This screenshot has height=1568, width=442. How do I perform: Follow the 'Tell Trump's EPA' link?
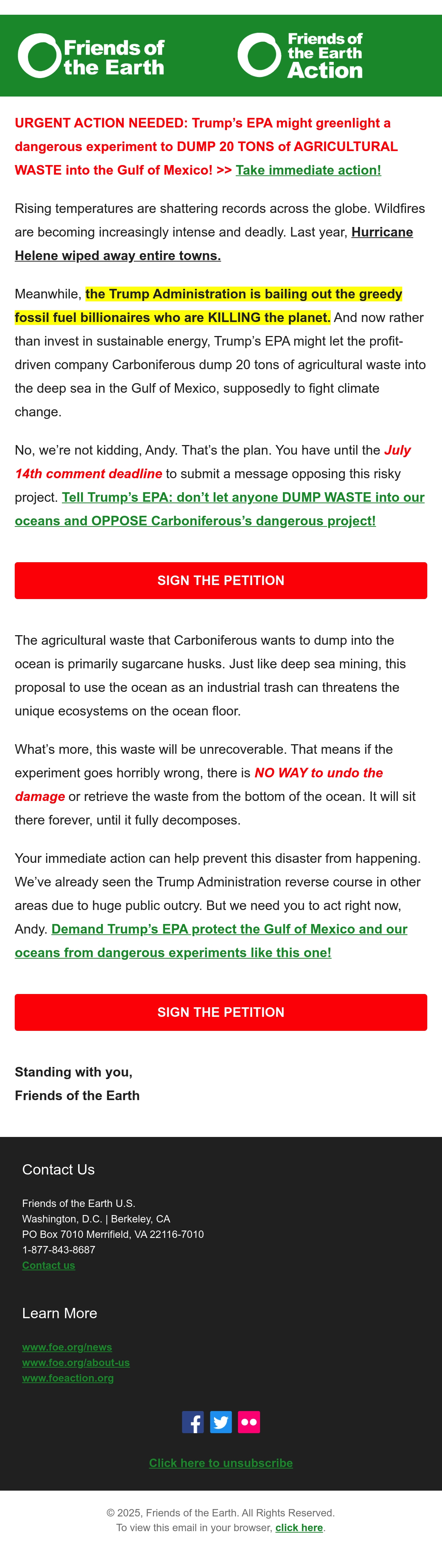(x=219, y=509)
